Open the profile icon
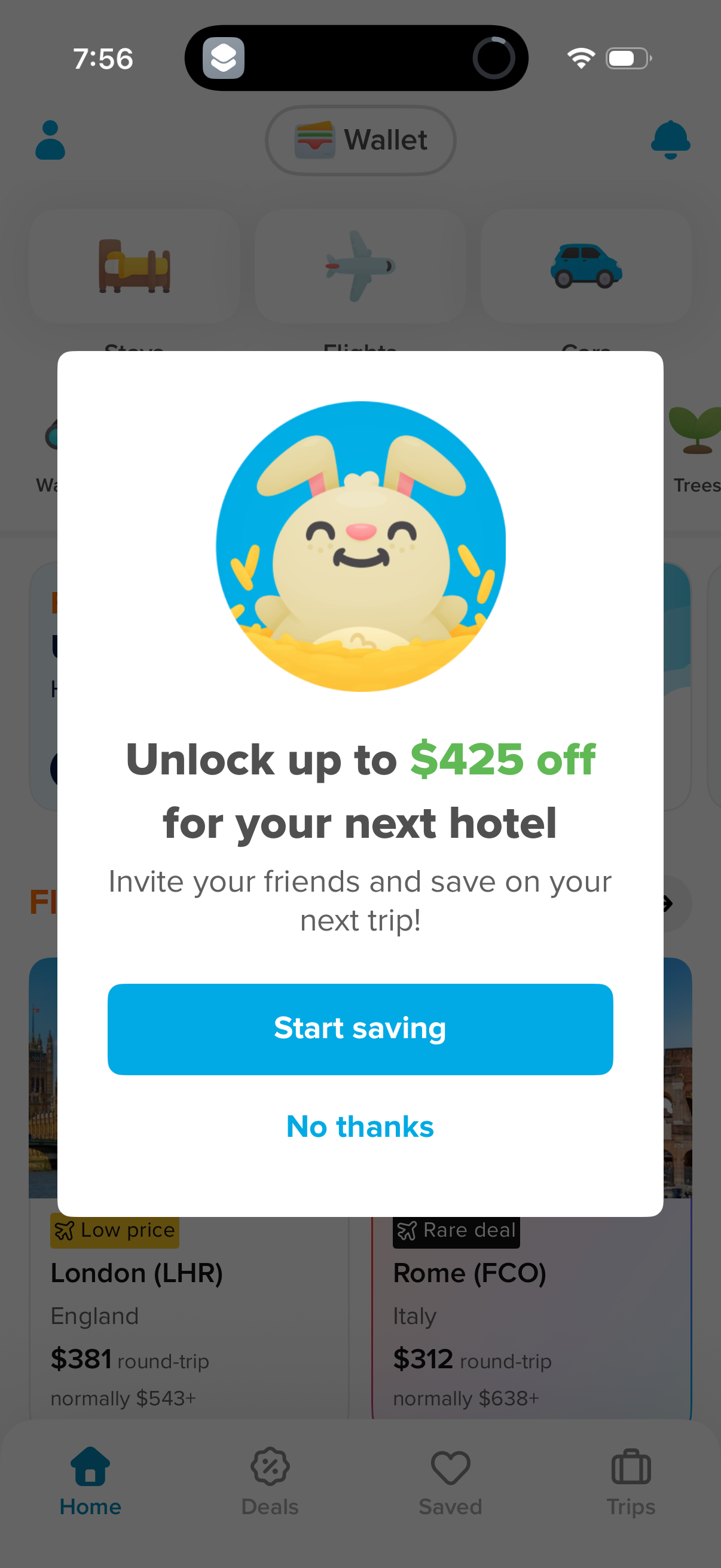 click(51, 141)
